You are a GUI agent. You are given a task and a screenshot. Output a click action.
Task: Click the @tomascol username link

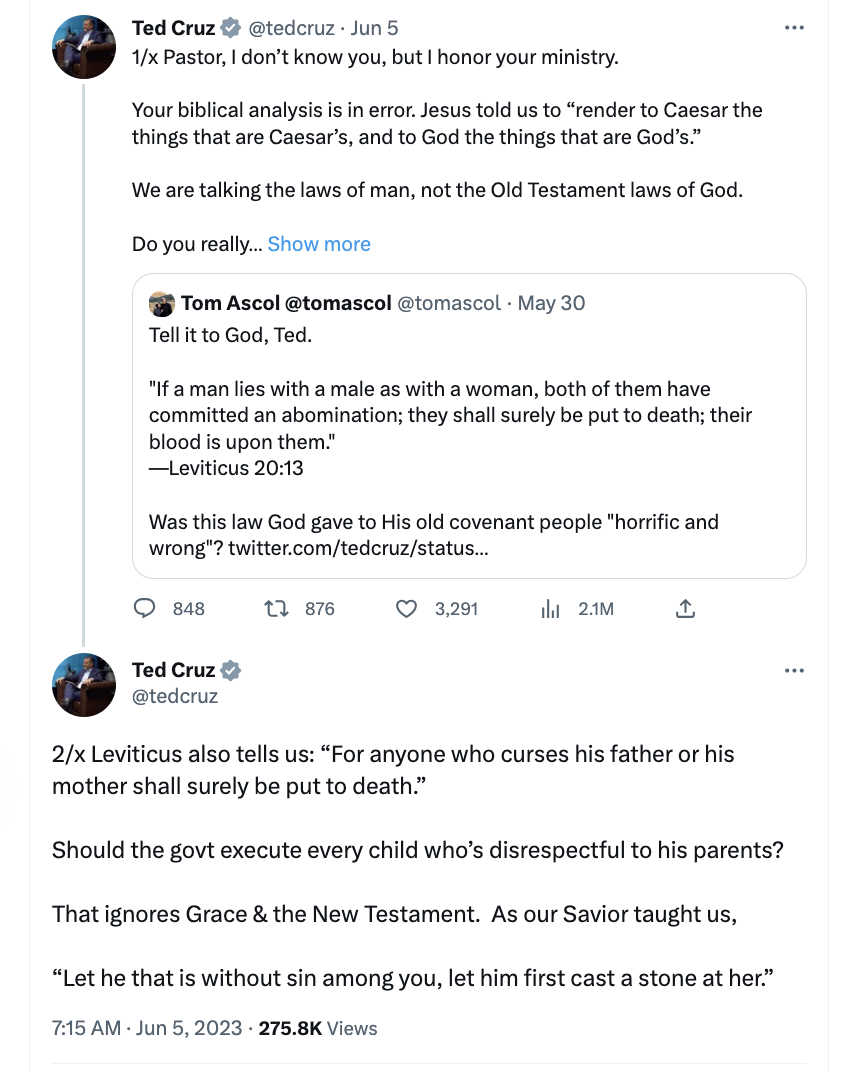point(450,302)
